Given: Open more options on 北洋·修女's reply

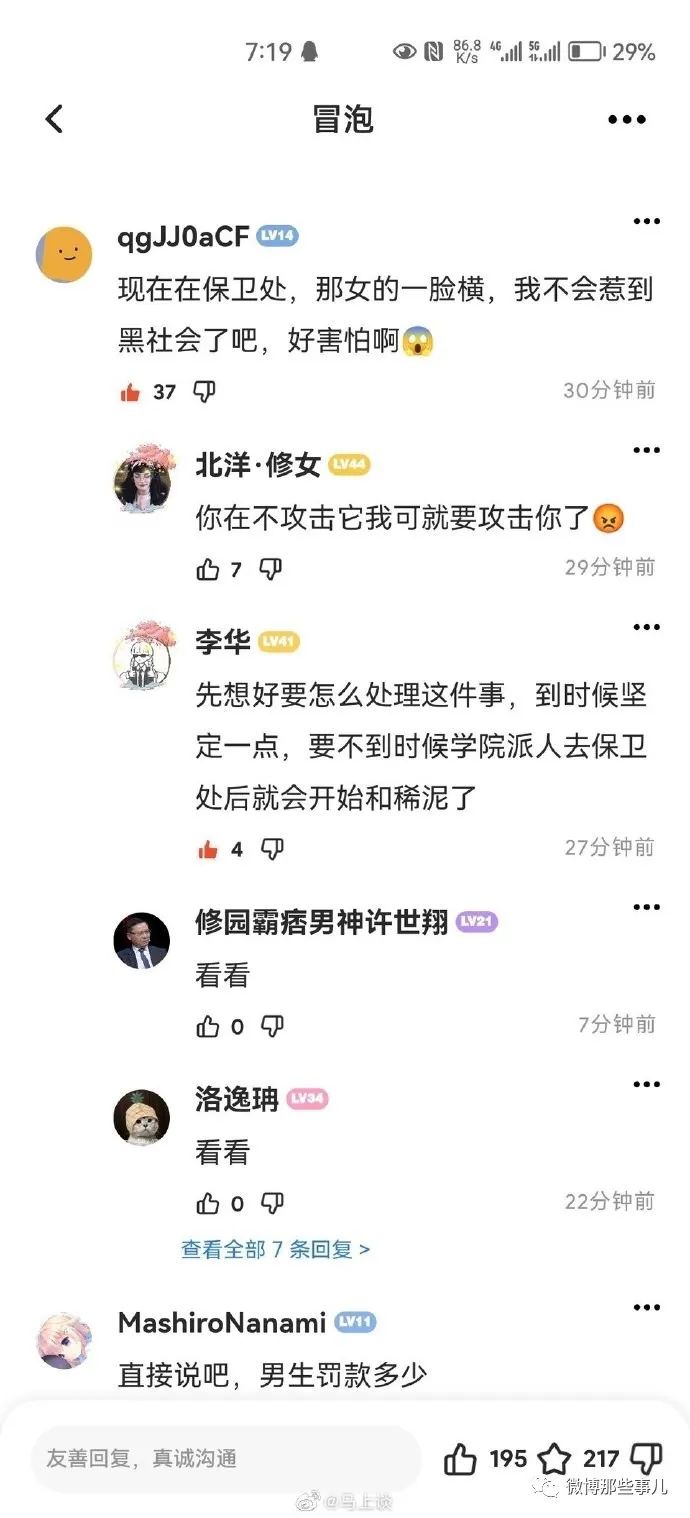Looking at the screenshot, I should tap(646, 451).
